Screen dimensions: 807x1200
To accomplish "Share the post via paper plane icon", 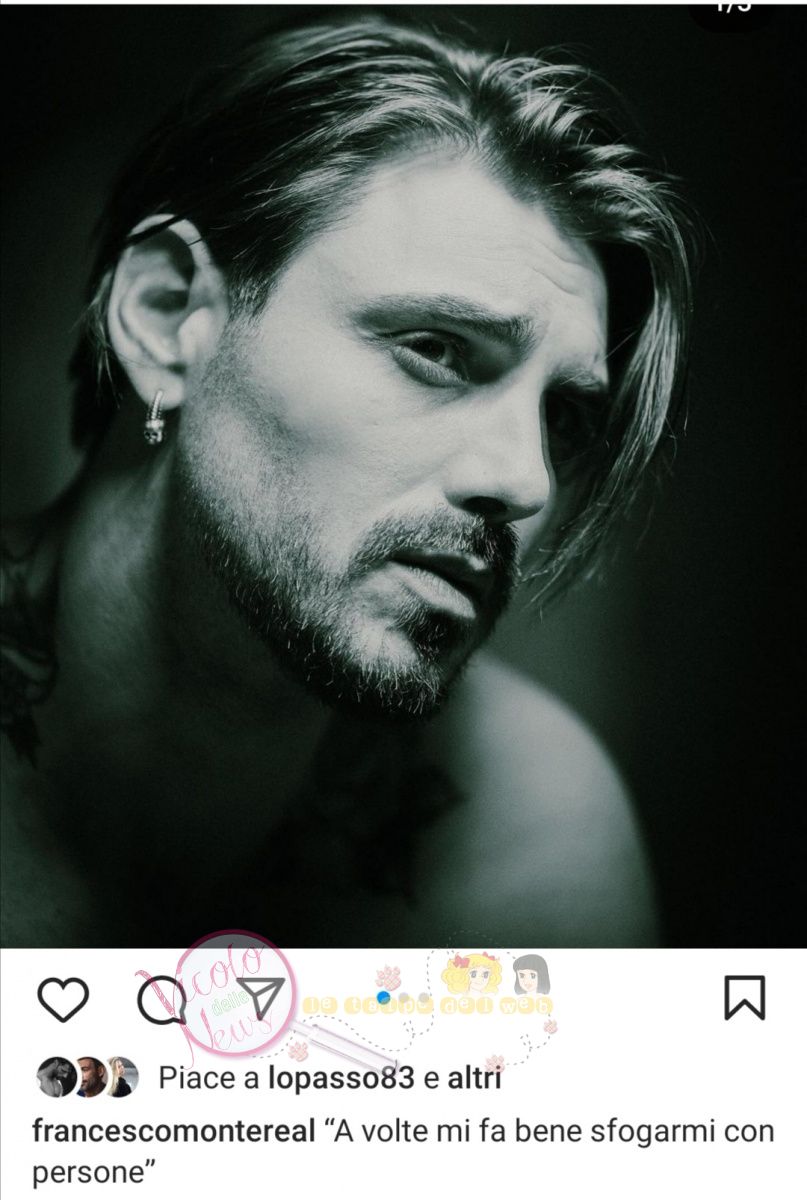I will [263, 996].
